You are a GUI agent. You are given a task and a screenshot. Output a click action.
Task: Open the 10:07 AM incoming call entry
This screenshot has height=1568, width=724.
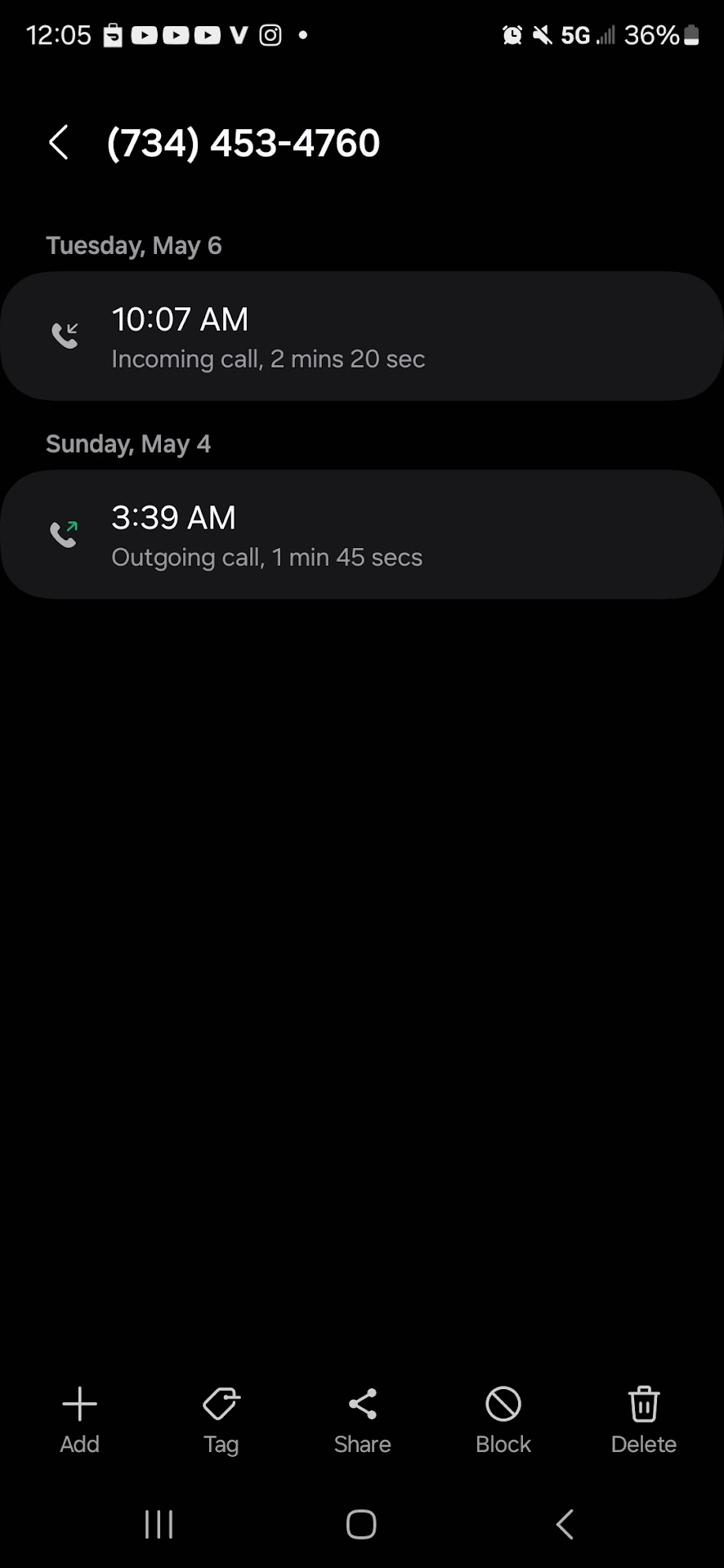(x=361, y=336)
